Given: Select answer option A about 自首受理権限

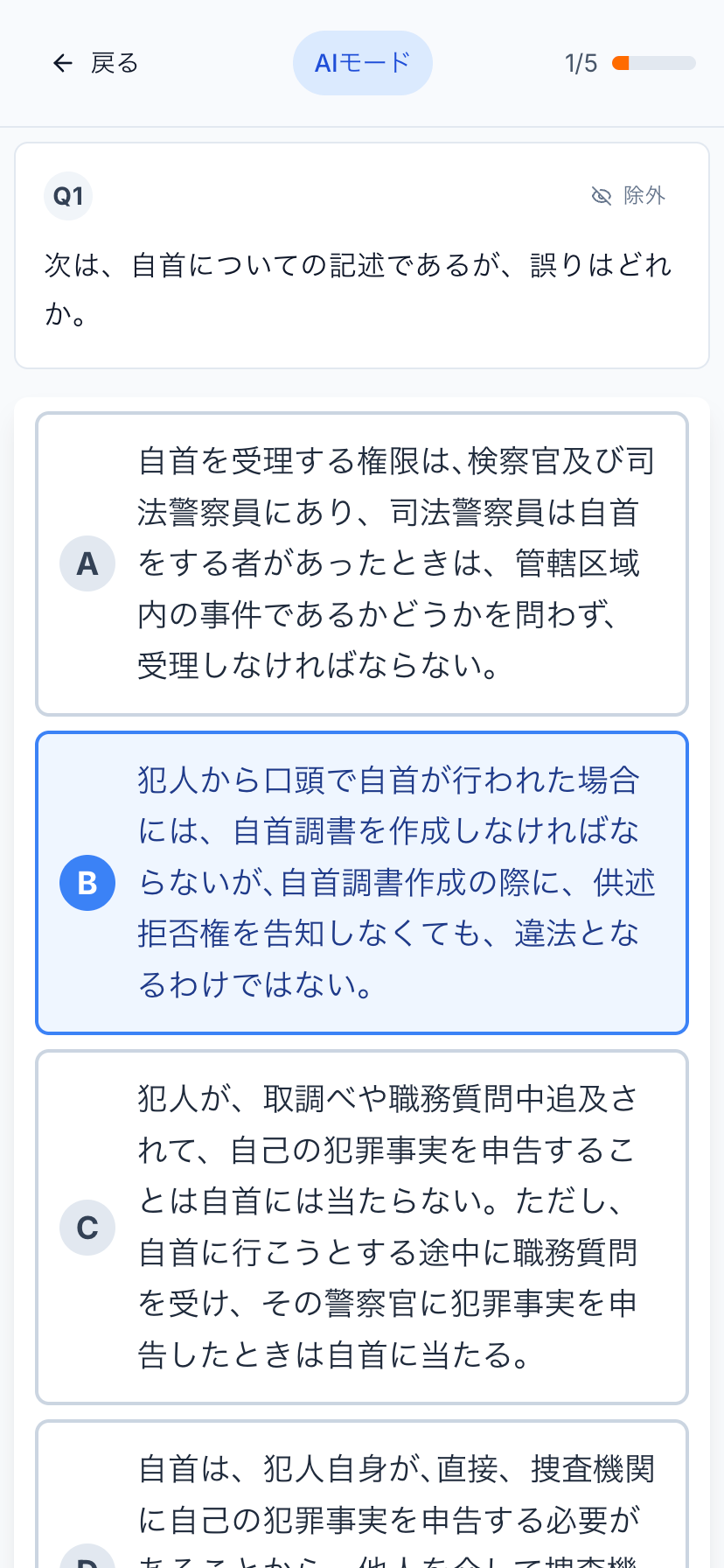Looking at the screenshot, I should point(362,563).
